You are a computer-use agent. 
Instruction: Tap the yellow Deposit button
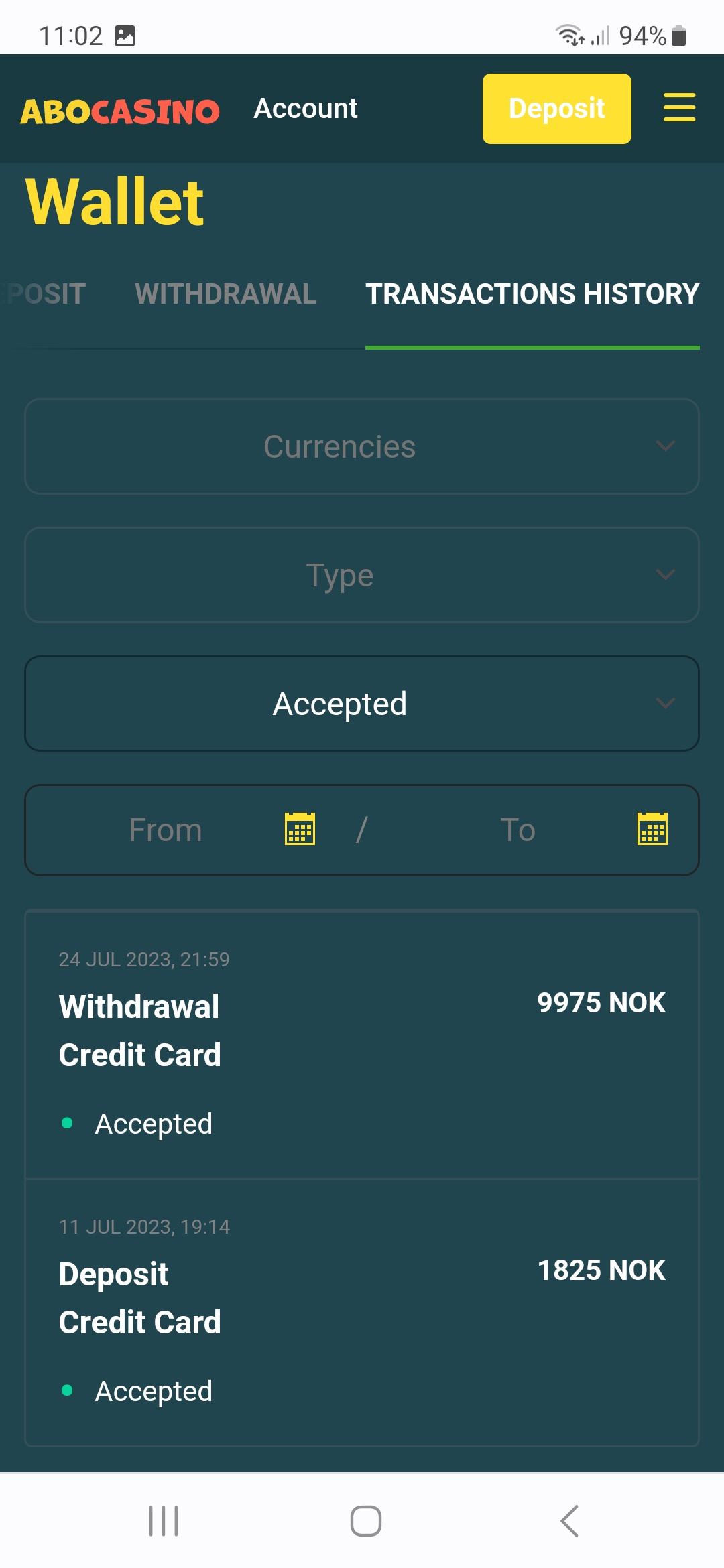[x=556, y=109]
